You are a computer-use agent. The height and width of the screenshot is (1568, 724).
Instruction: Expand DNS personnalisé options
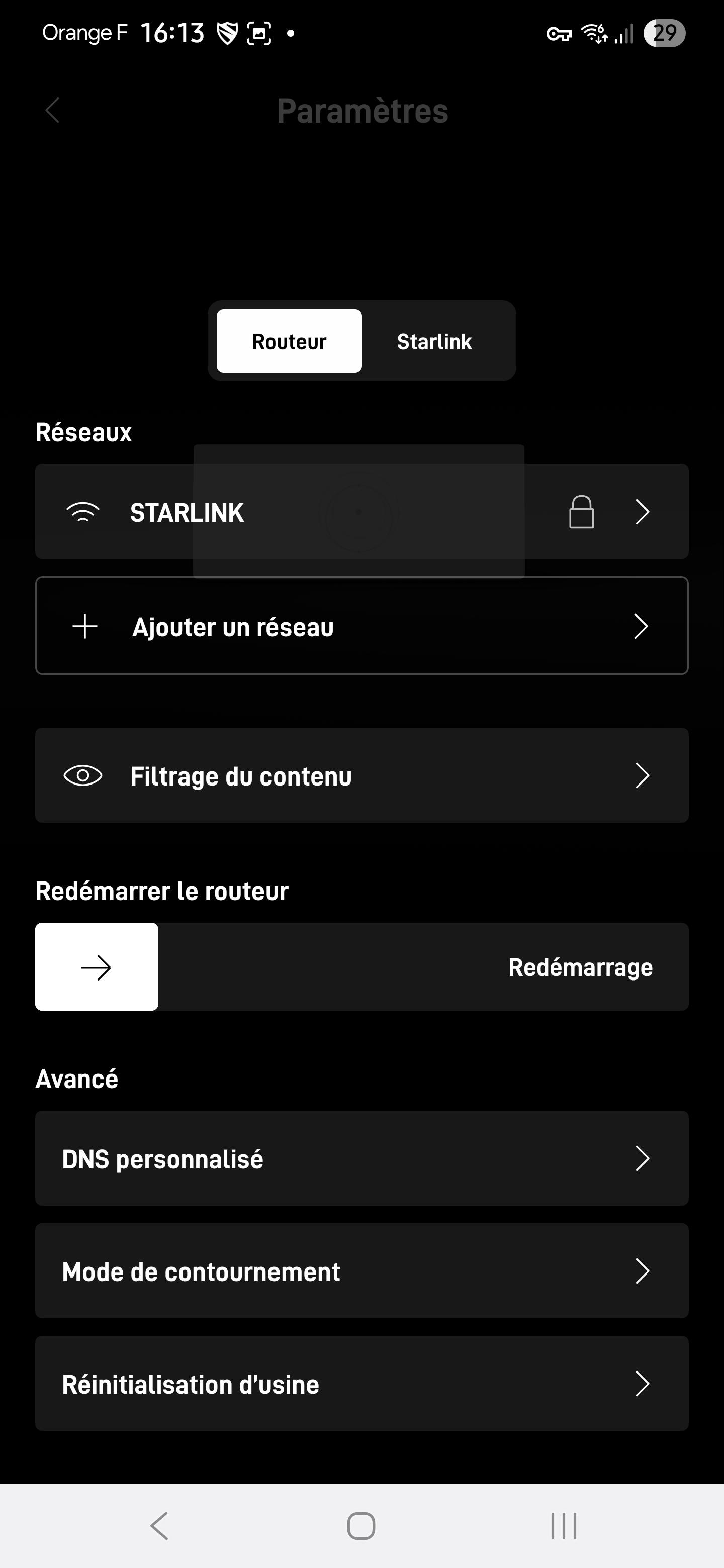(361, 1159)
